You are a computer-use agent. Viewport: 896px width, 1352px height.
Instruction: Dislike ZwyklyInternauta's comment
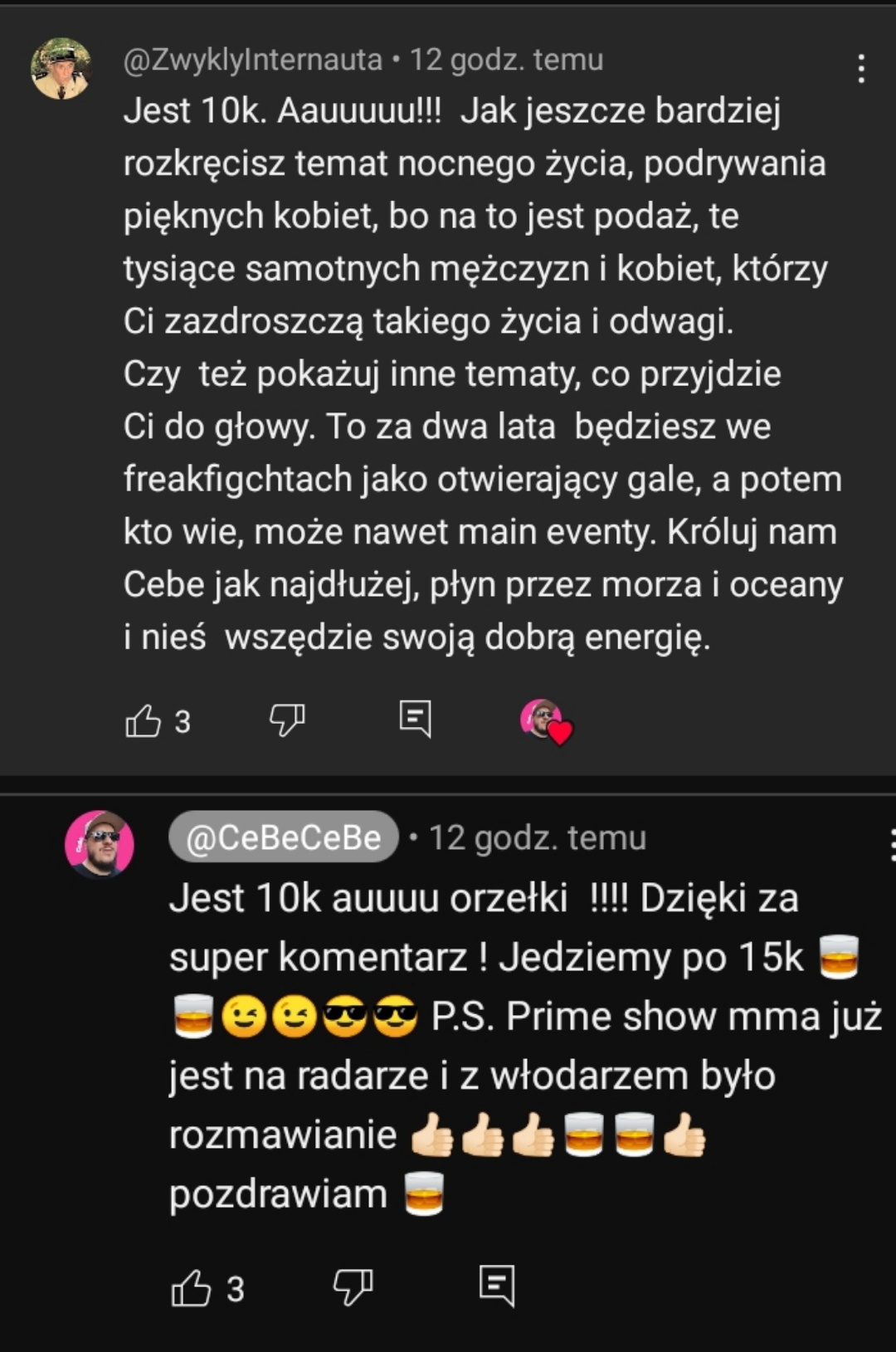[x=287, y=720]
